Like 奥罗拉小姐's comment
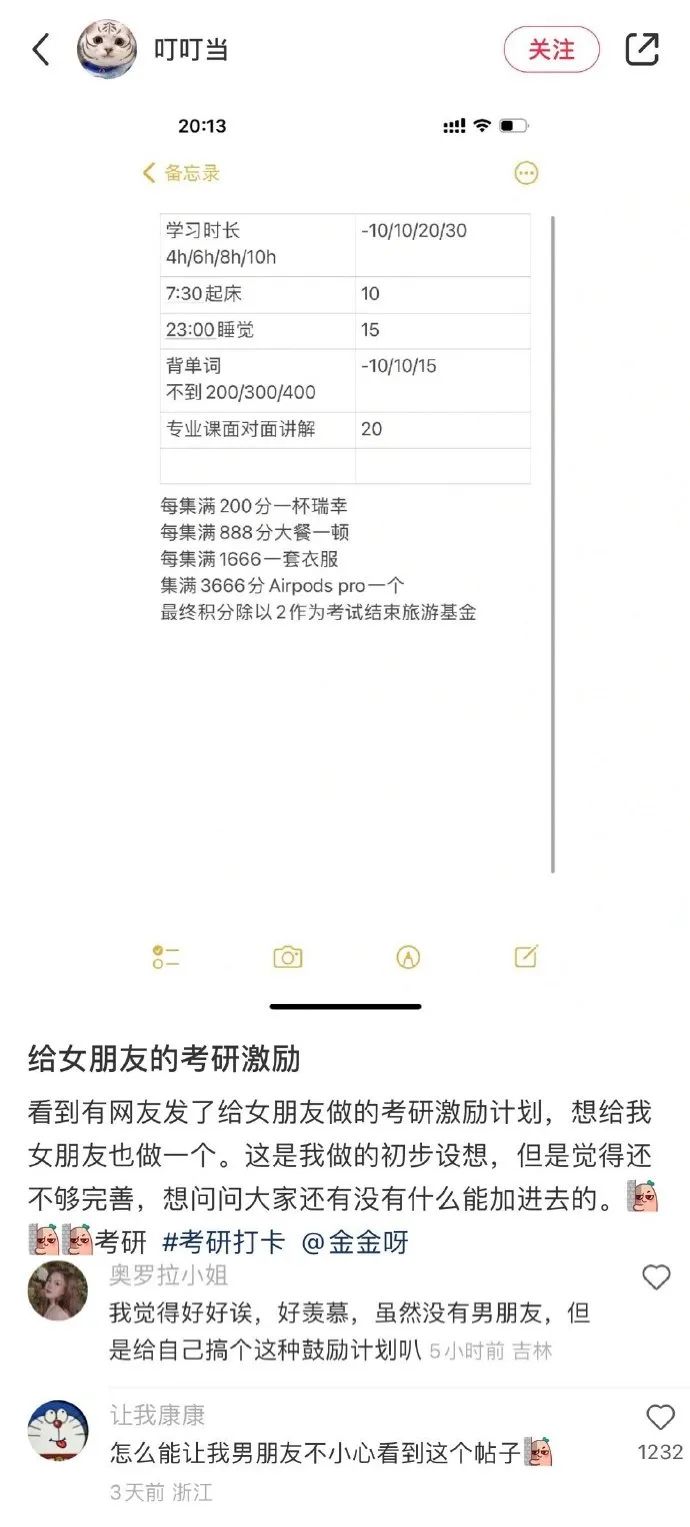The image size is (690, 1527). point(656,1277)
